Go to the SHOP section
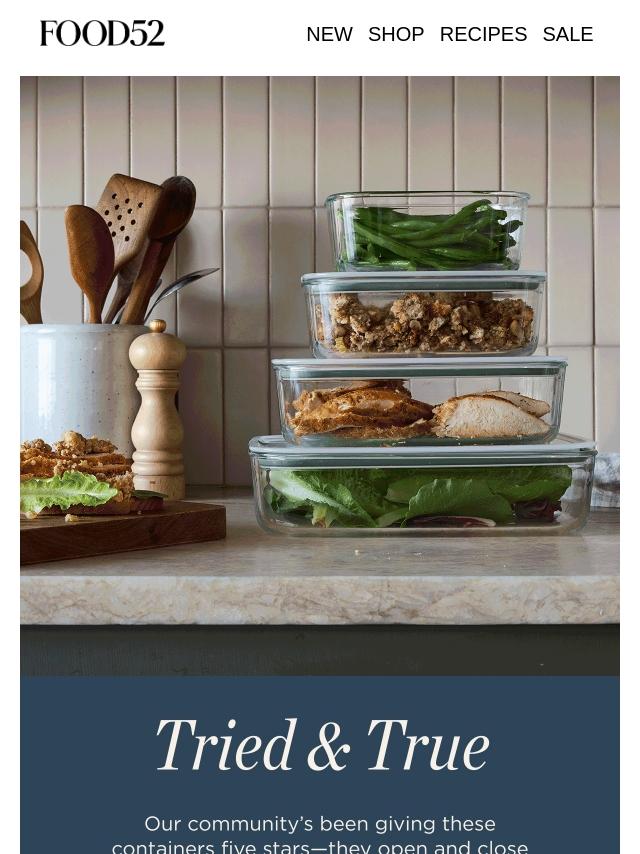Screen dimensions: 640x854 click(x=395, y=34)
